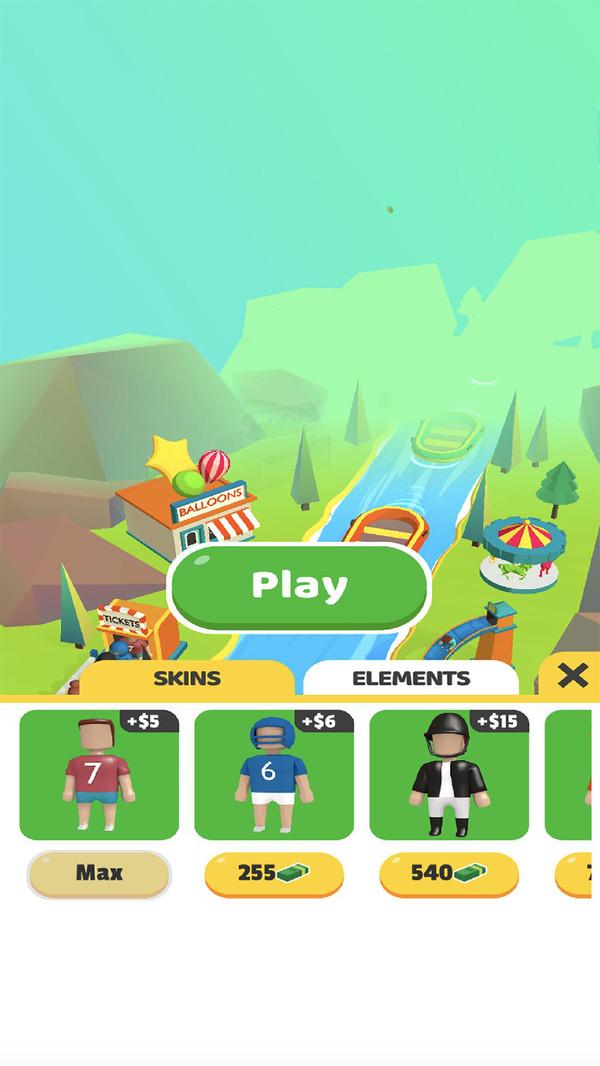This screenshot has width=600, height=1066.
Task: Select the blue football player skin
Action: click(x=274, y=775)
